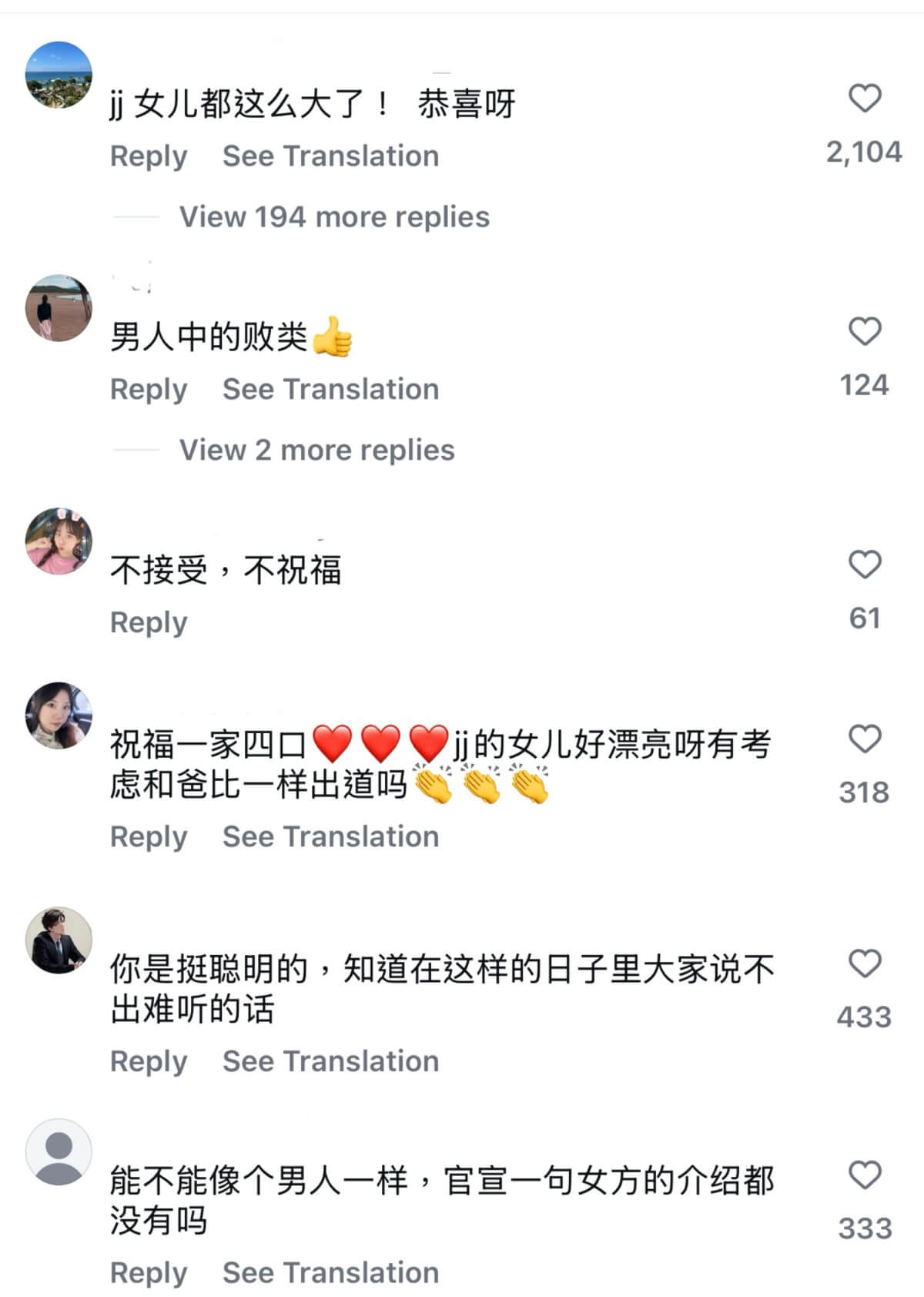Like the comment "男人中的败类"

(x=864, y=332)
